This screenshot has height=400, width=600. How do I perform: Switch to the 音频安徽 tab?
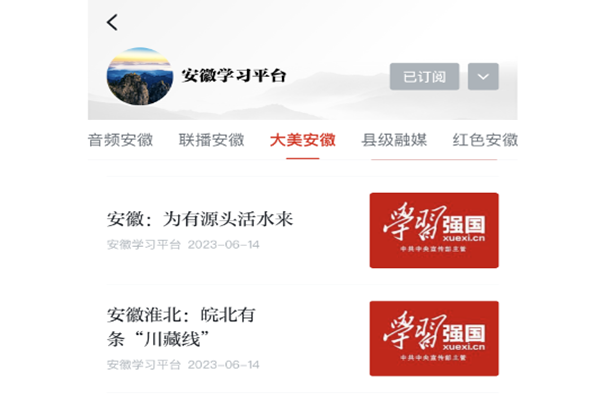coord(120,139)
